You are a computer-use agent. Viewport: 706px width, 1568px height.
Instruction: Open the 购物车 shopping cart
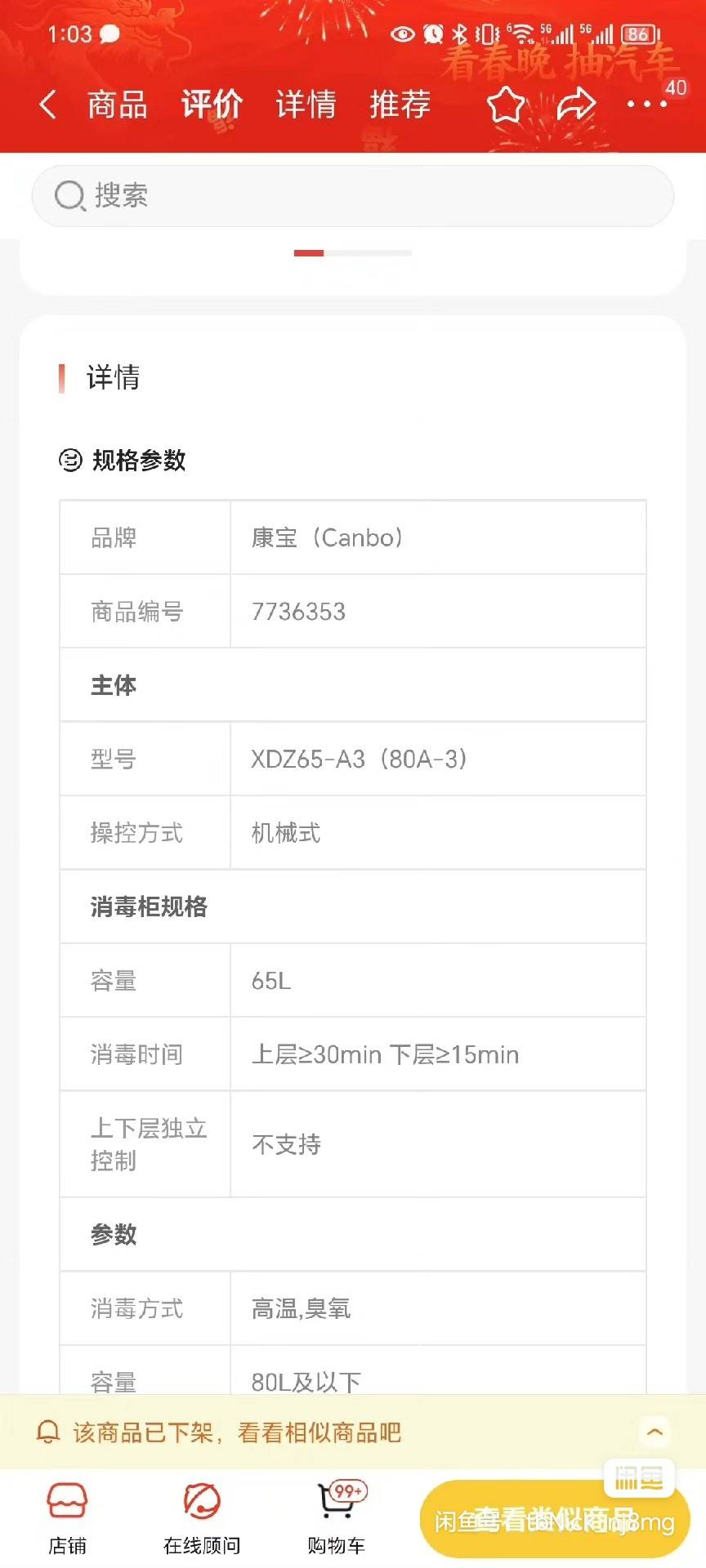(337, 1518)
